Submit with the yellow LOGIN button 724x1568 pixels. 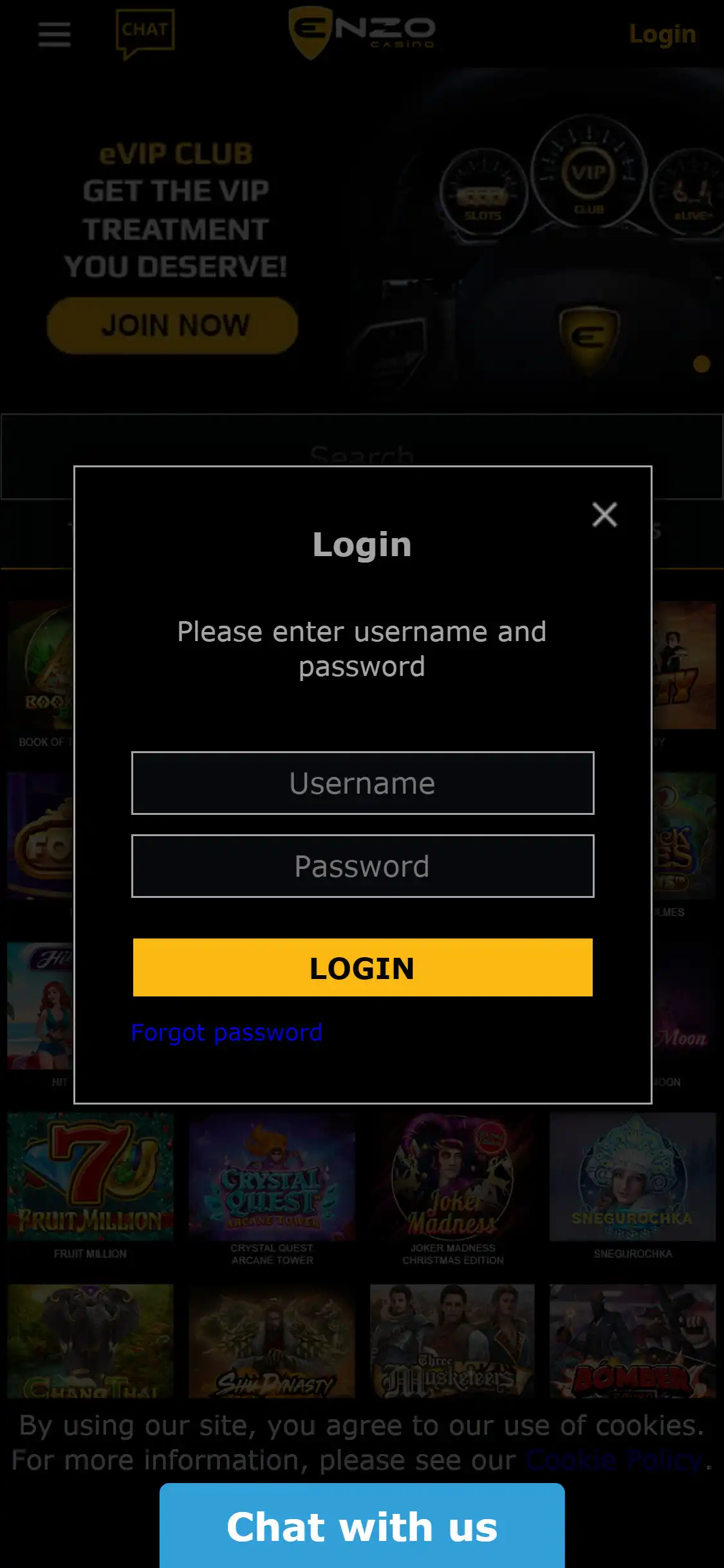(362, 967)
